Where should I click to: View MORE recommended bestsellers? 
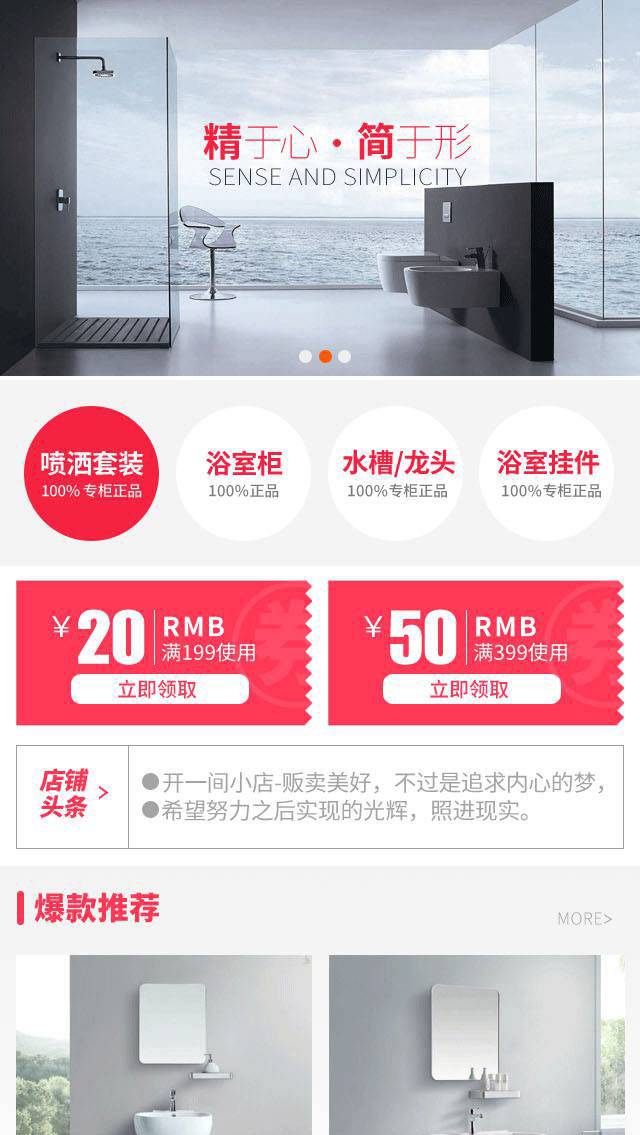point(584,918)
